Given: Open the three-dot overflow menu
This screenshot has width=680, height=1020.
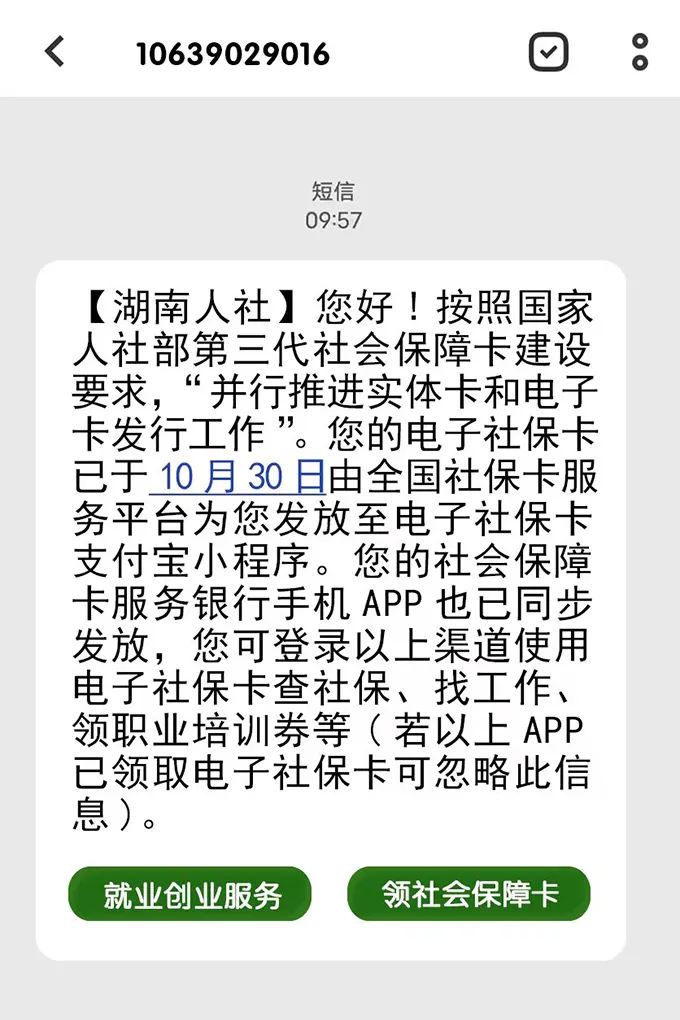Looking at the screenshot, I should (x=640, y=51).
